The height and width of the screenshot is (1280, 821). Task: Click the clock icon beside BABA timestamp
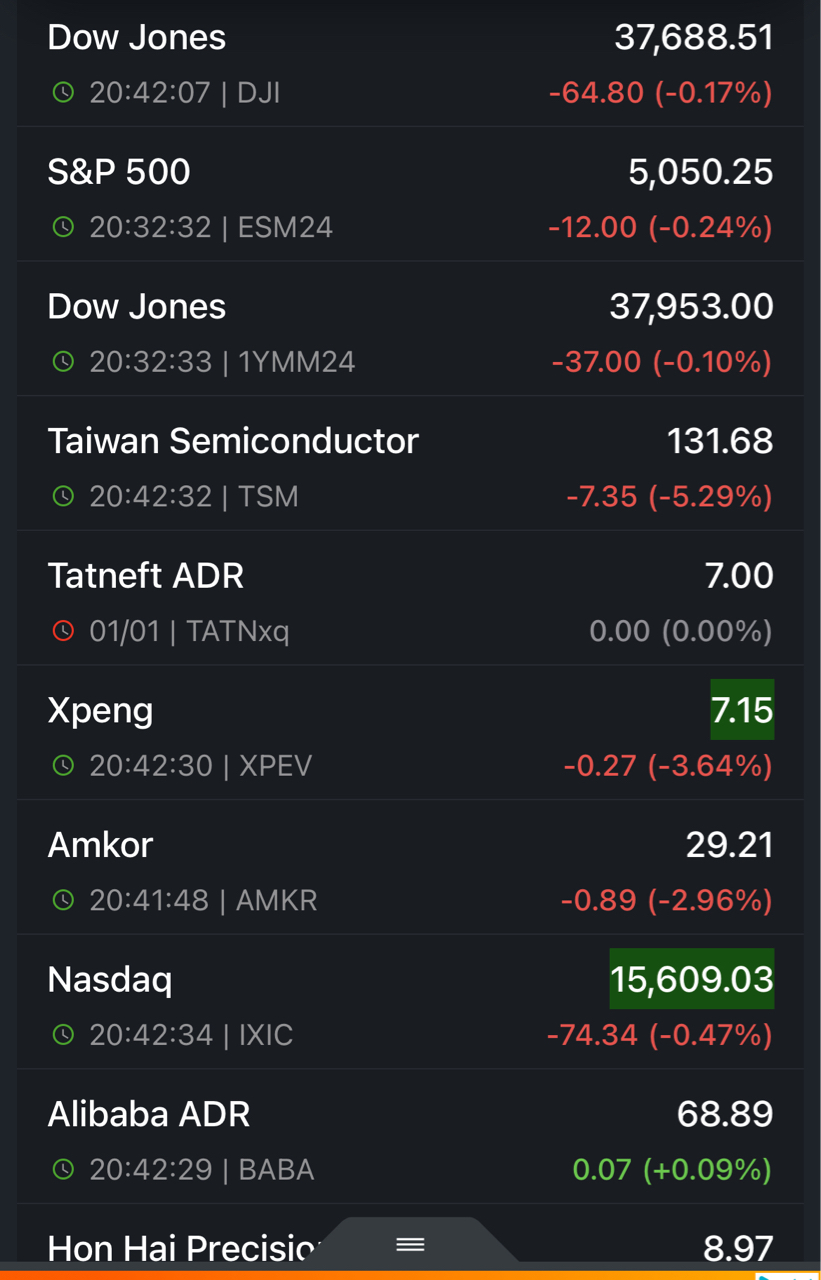pyautogui.click(x=64, y=1169)
